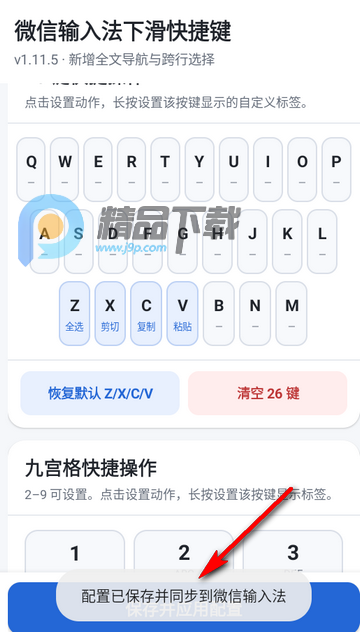Clear all keys with 清空 26 键

[268, 393]
